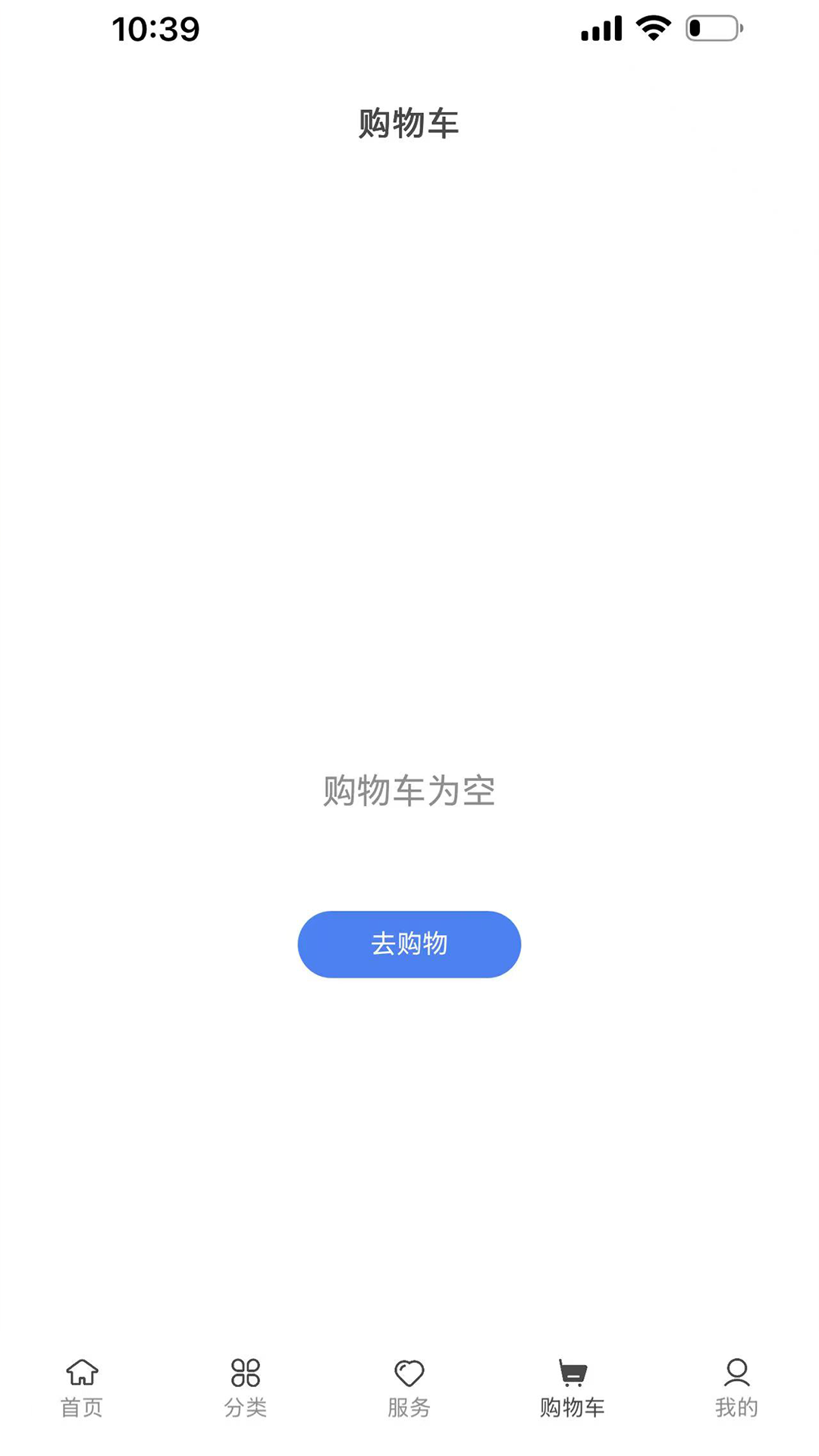The image size is (819, 1456).
Task: Switch to the 服务 tab
Action: tap(409, 1392)
